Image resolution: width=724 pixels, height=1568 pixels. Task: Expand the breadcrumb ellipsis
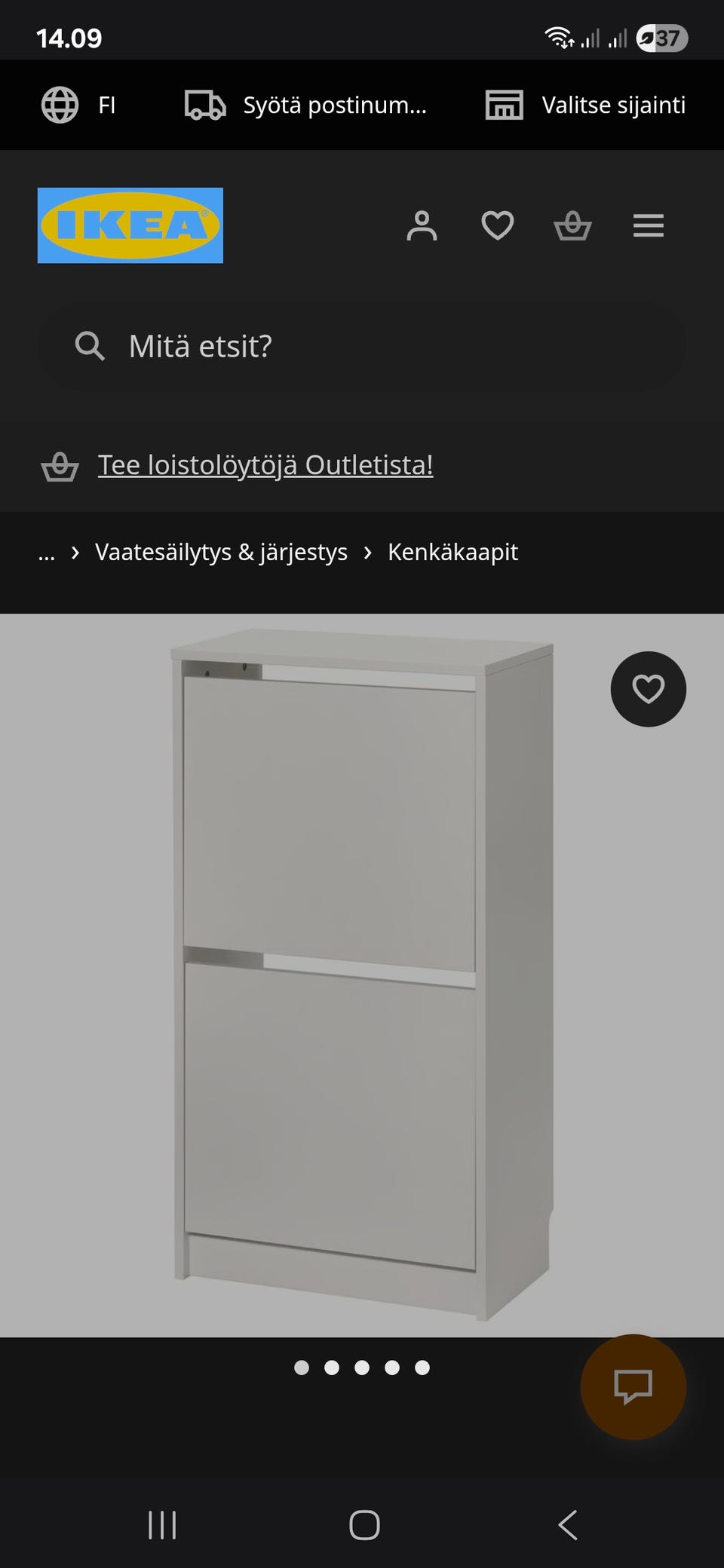47,552
